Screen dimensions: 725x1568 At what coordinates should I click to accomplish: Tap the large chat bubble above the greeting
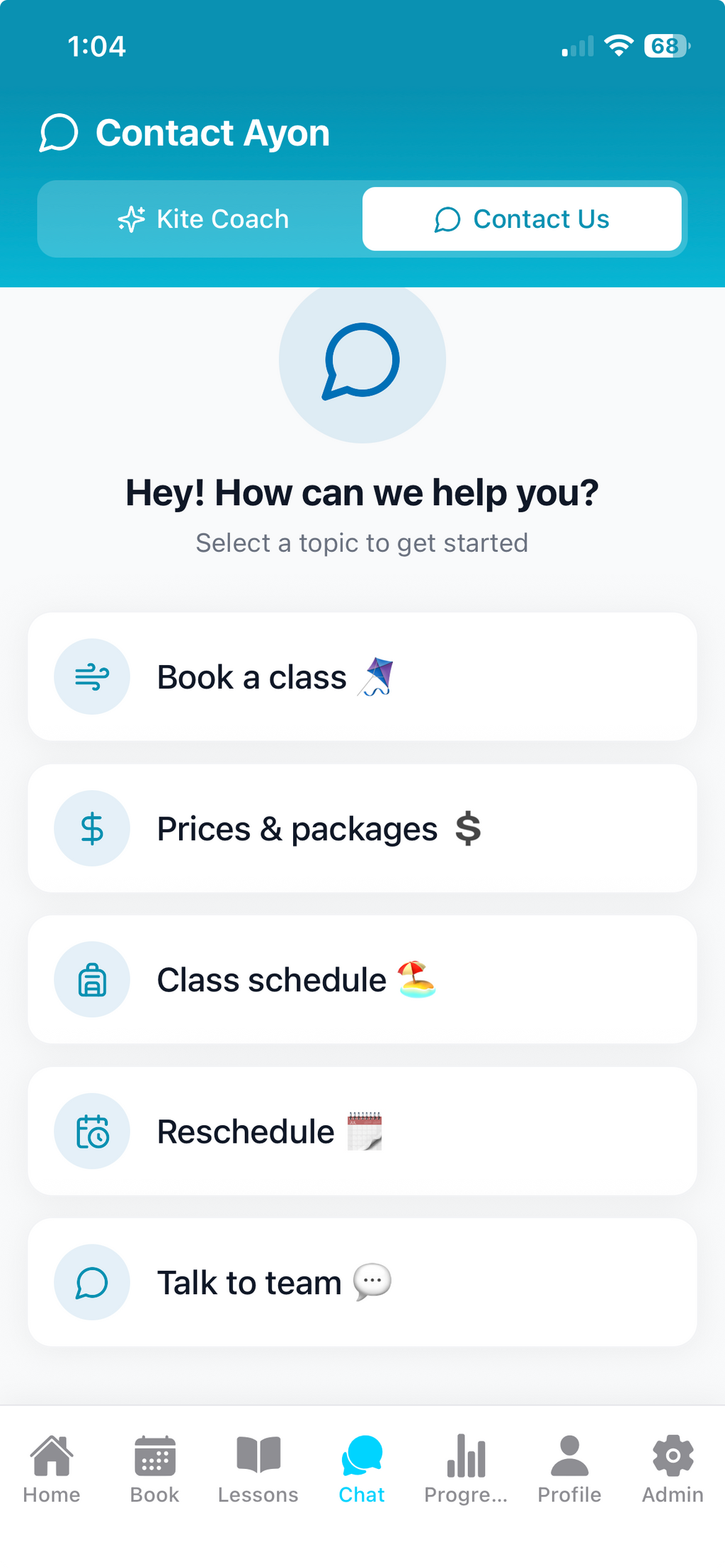[362, 361]
